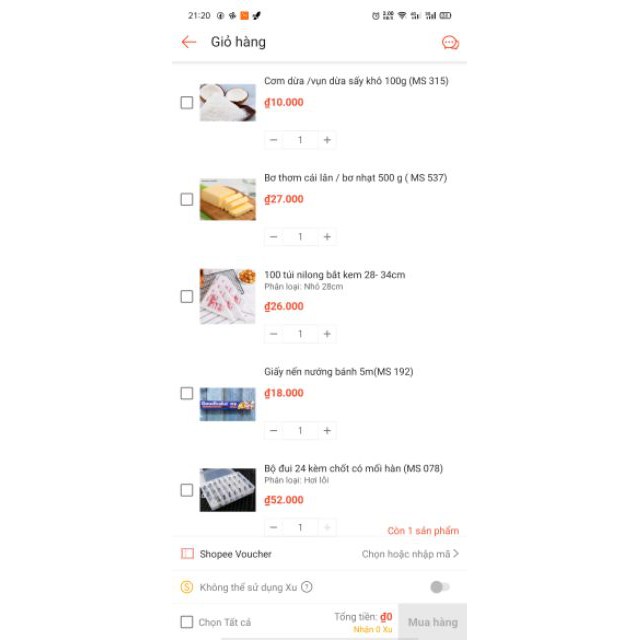View Bơ thơm cái lân product image
Viewport: 640px width, 640px height.
227,199
